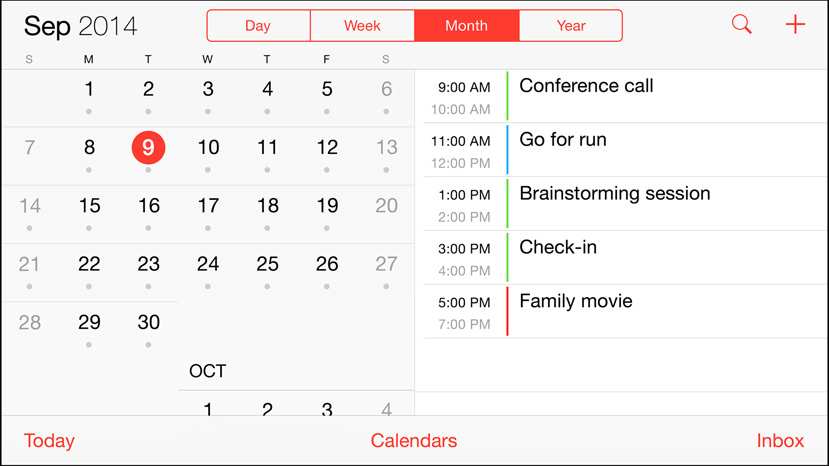This screenshot has width=829, height=466.
Task: Select September 30 in the calendar
Action: (x=149, y=323)
